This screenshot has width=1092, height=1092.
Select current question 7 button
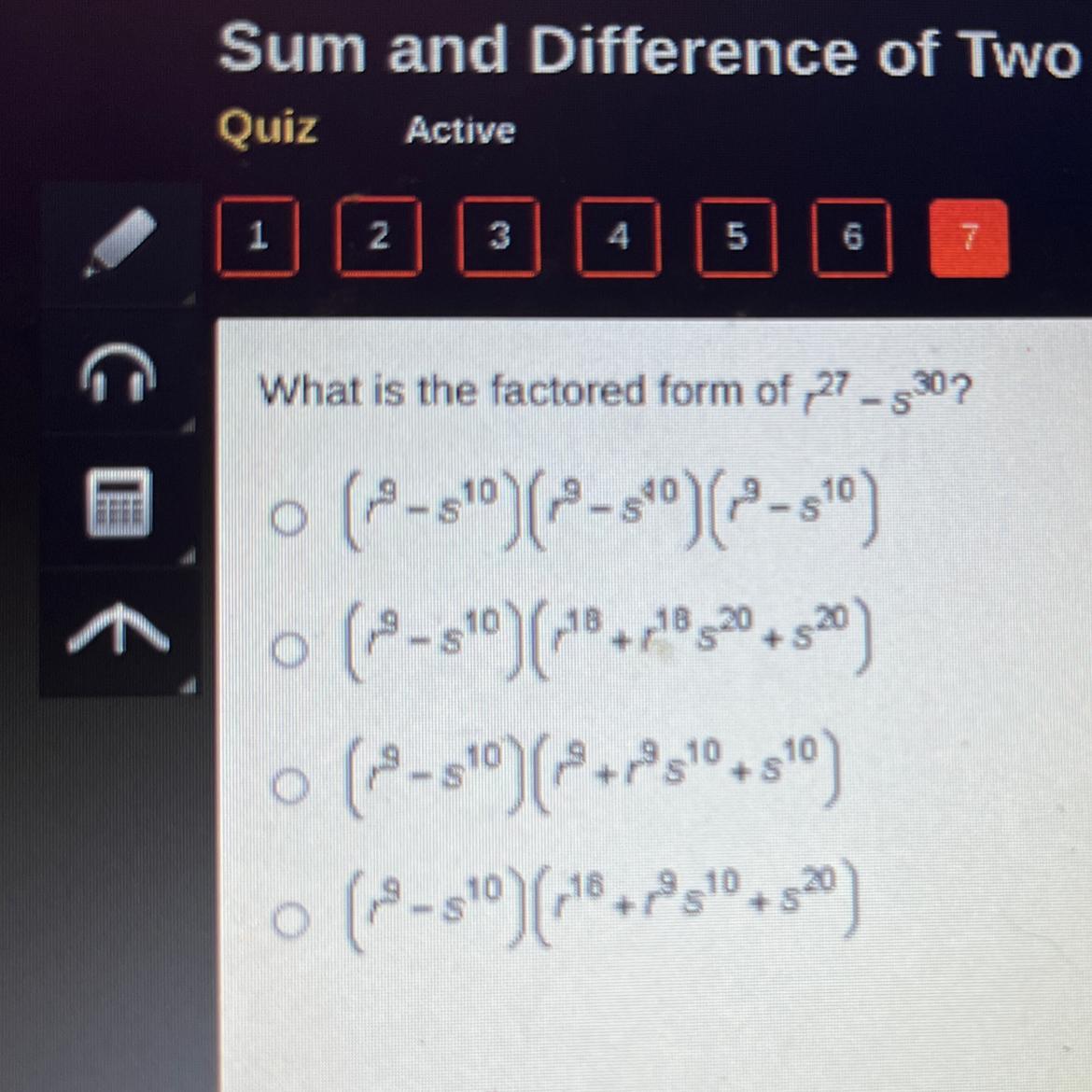click(969, 237)
